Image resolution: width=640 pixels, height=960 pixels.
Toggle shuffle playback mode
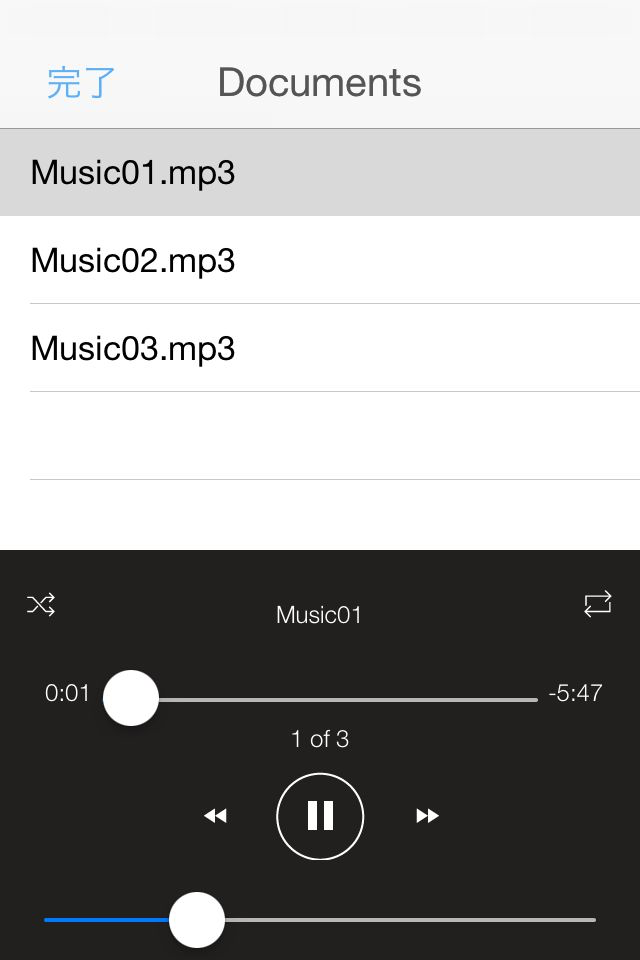click(x=41, y=604)
